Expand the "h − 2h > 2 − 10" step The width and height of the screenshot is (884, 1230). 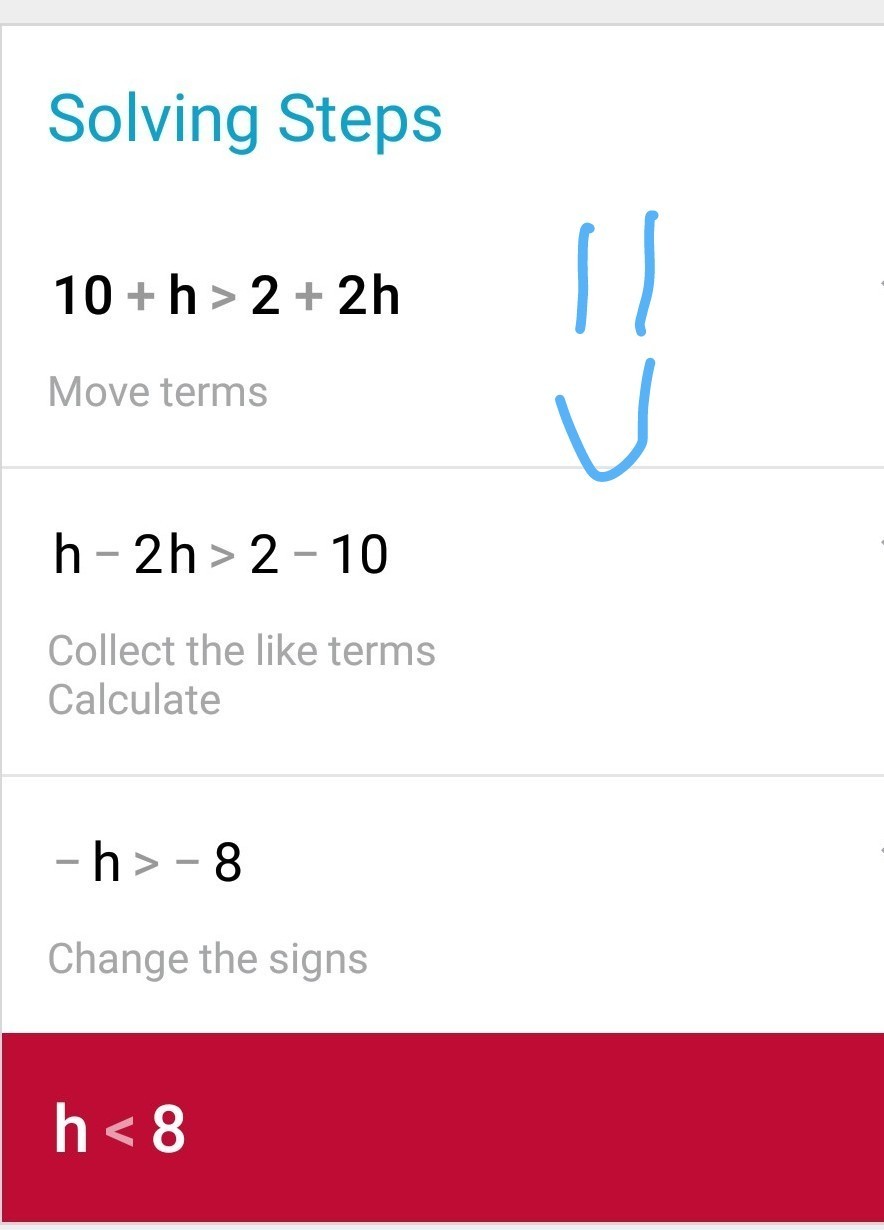878,545
